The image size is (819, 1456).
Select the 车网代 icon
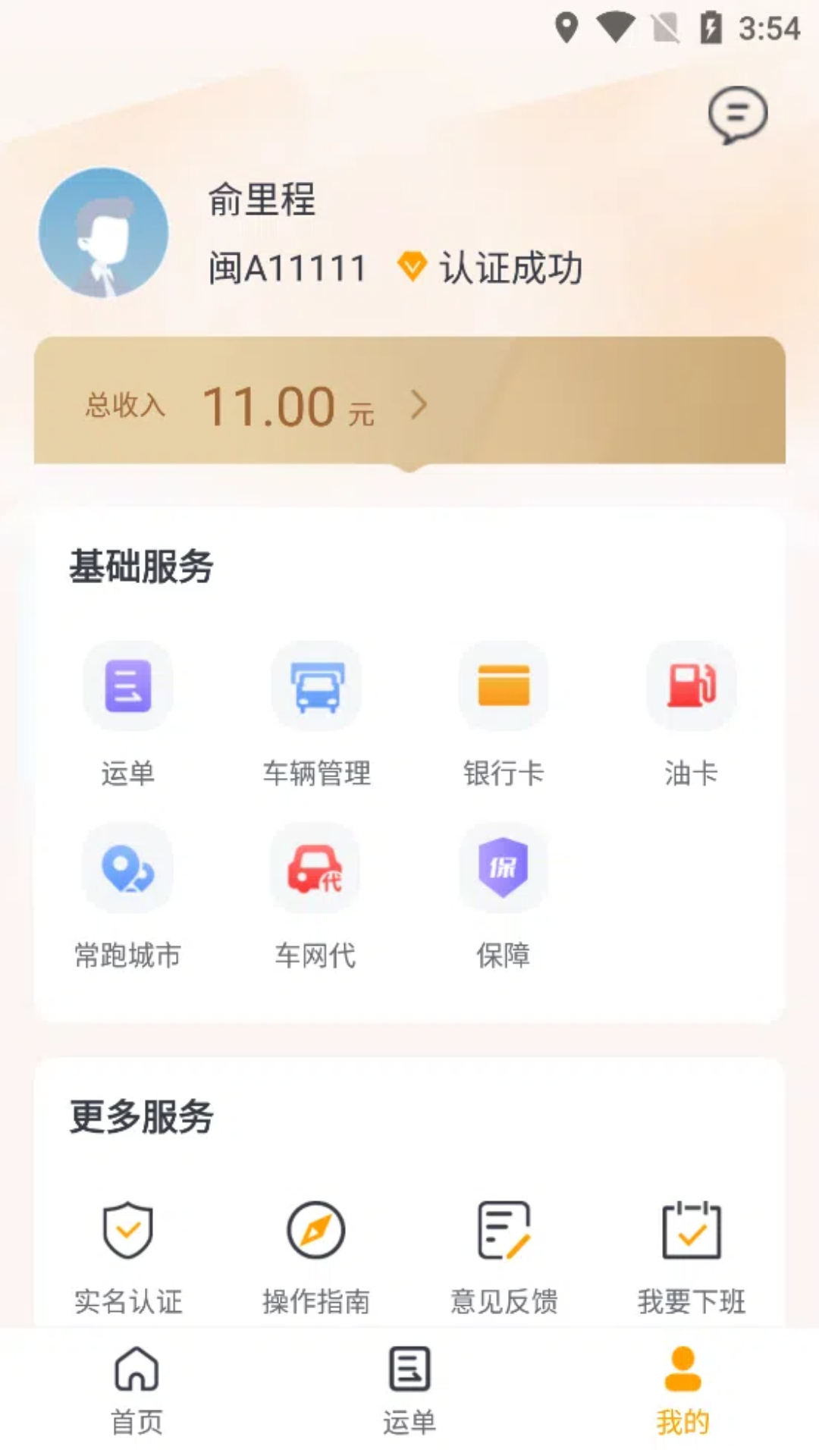[x=315, y=868]
